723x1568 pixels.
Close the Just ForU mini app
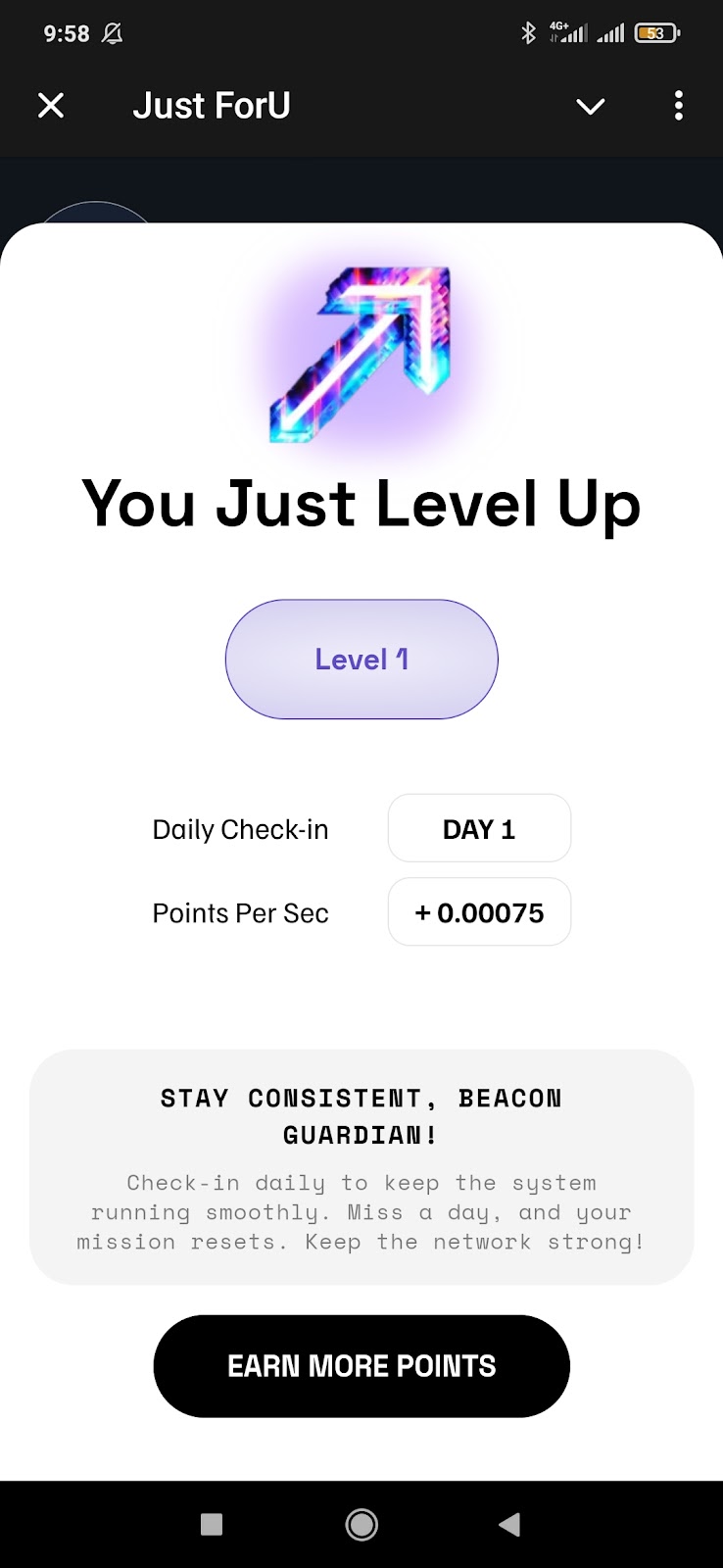[x=51, y=106]
